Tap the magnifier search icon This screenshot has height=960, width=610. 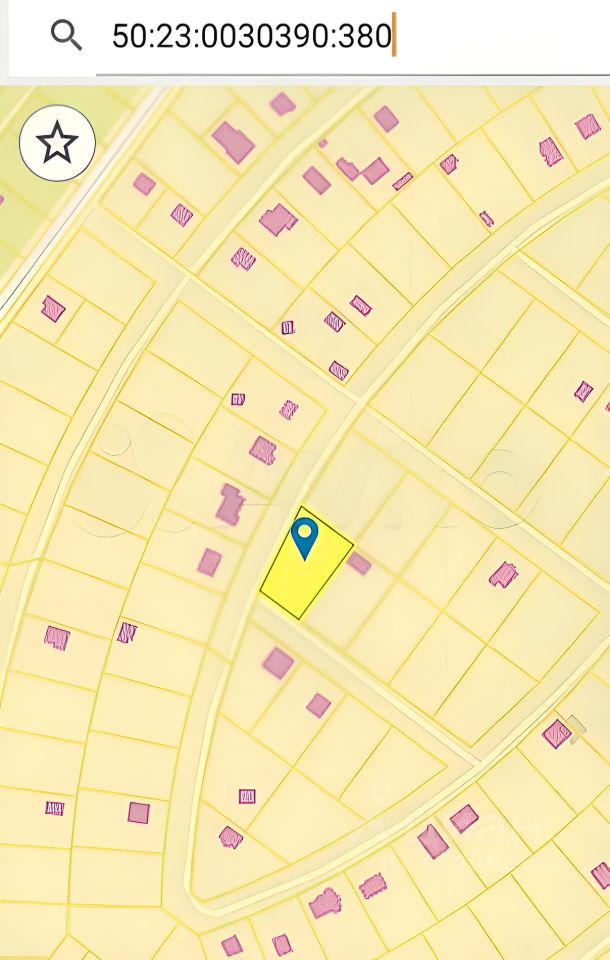coord(66,36)
